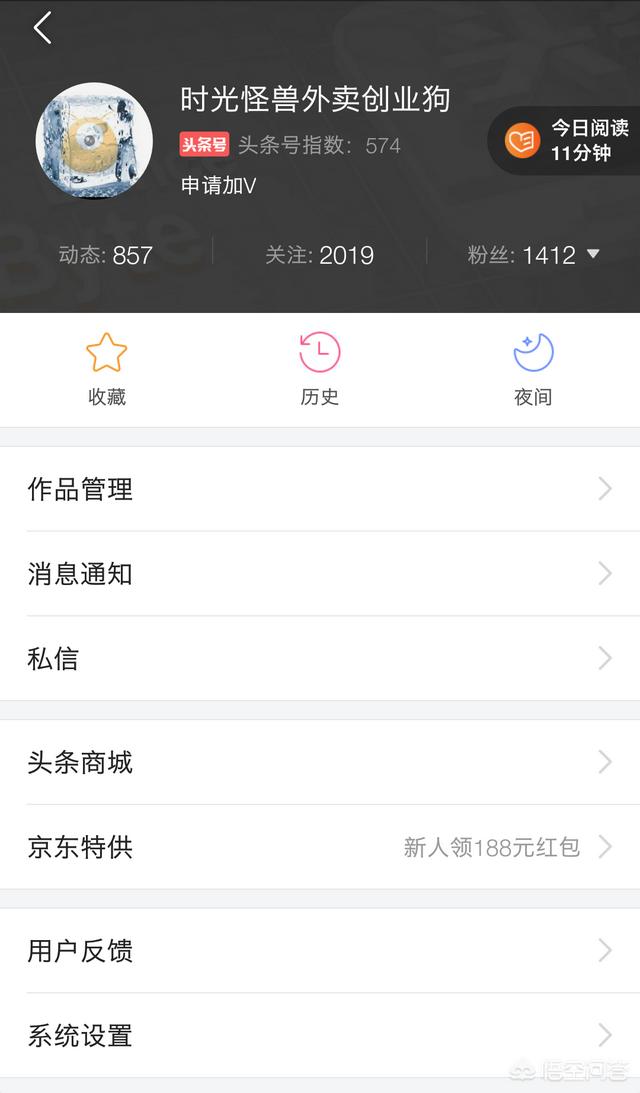Image resolution: width=640 pixels, height=1093 pixels.
Task: Open 收藏 favorites
Action: [x=106, y=369]
